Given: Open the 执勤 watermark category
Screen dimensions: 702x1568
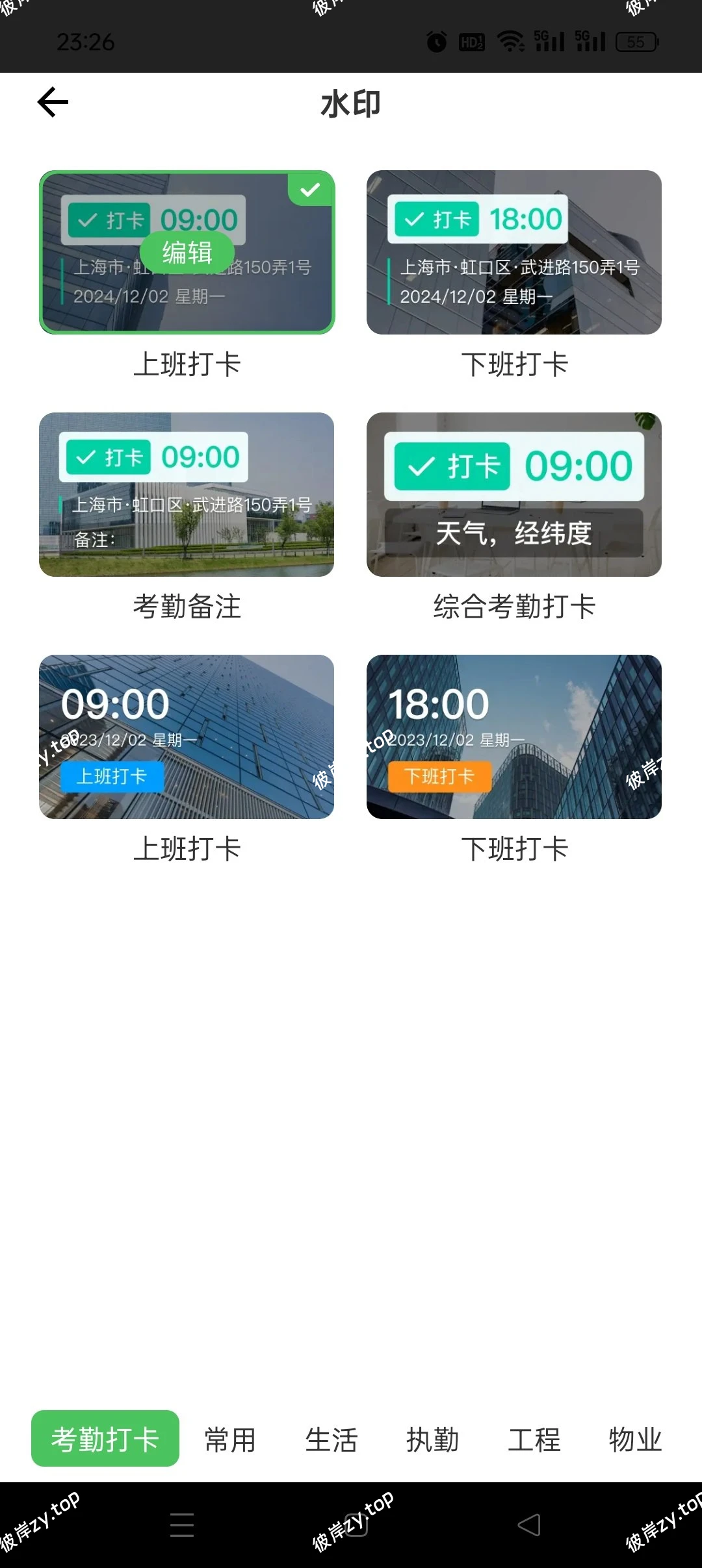Looking at the screenshot, I should tap(433, 1440).
